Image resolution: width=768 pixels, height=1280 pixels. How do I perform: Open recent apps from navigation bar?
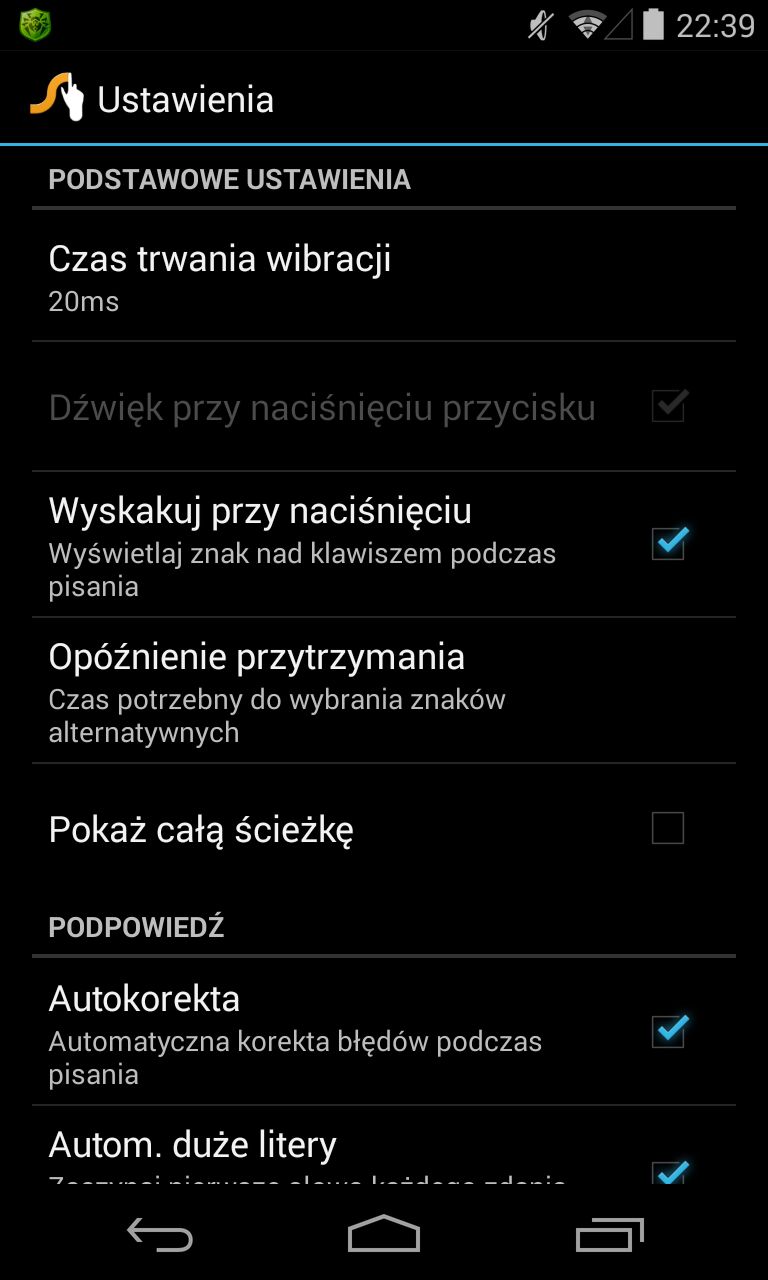[x=610, y=1235]
